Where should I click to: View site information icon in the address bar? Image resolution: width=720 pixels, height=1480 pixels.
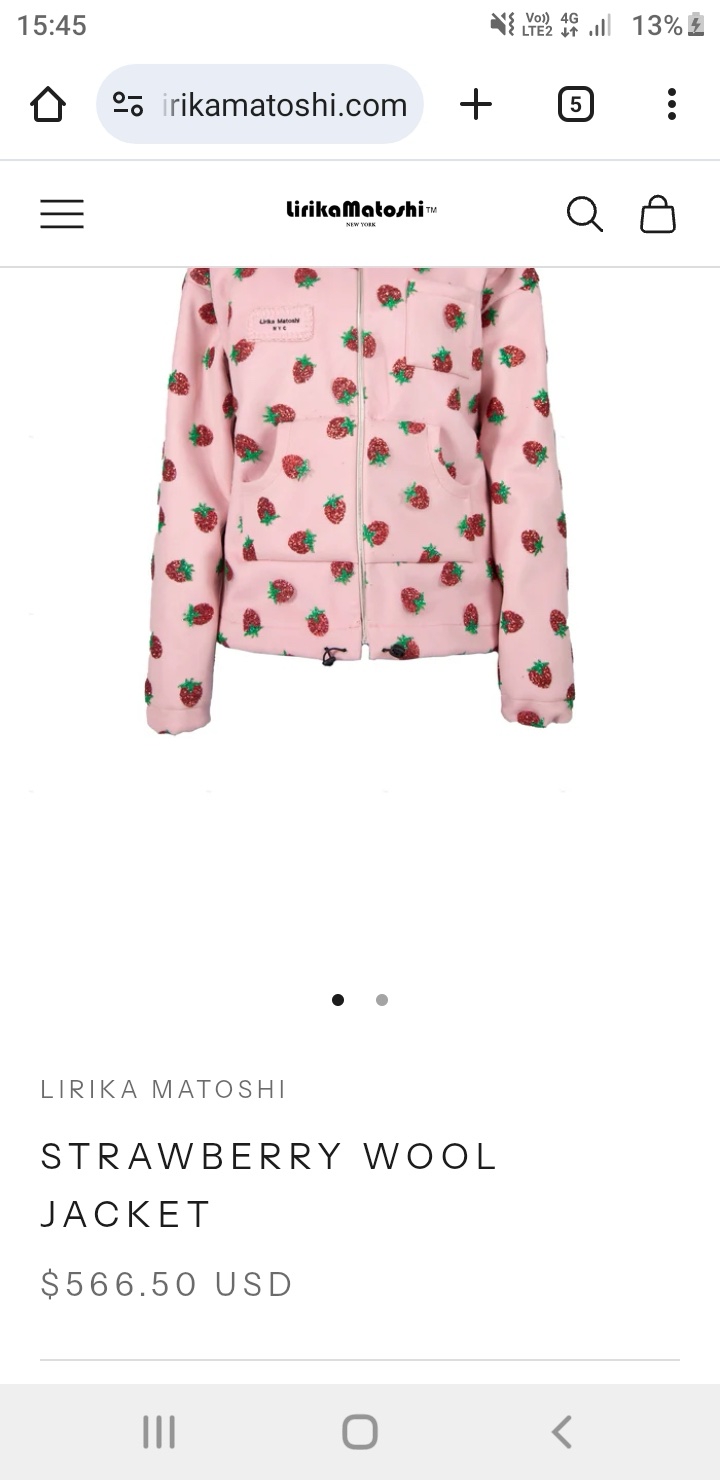click(128, 104)
